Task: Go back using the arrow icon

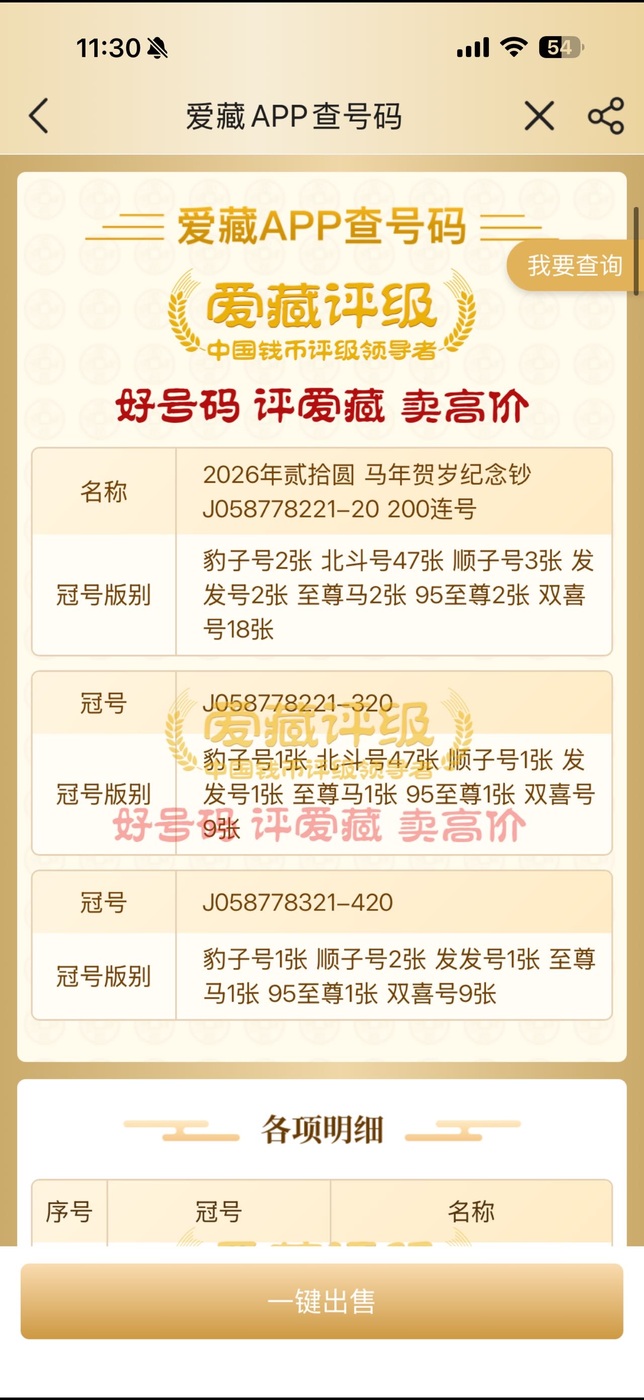Action: point(38,116)
